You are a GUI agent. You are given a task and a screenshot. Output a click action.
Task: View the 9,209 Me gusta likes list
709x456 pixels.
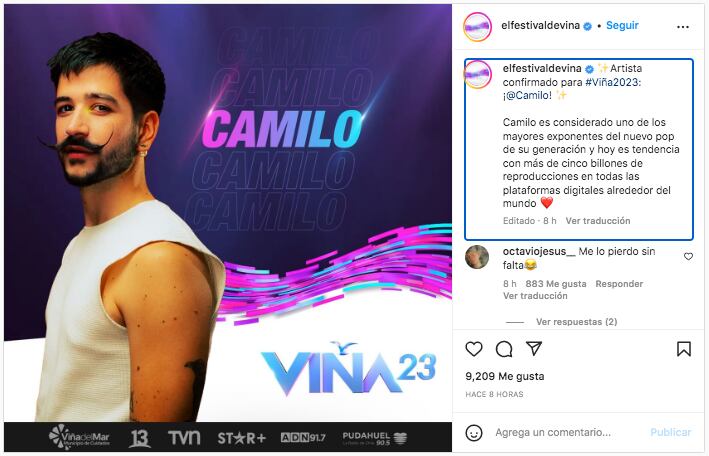[x=506, y=376]
